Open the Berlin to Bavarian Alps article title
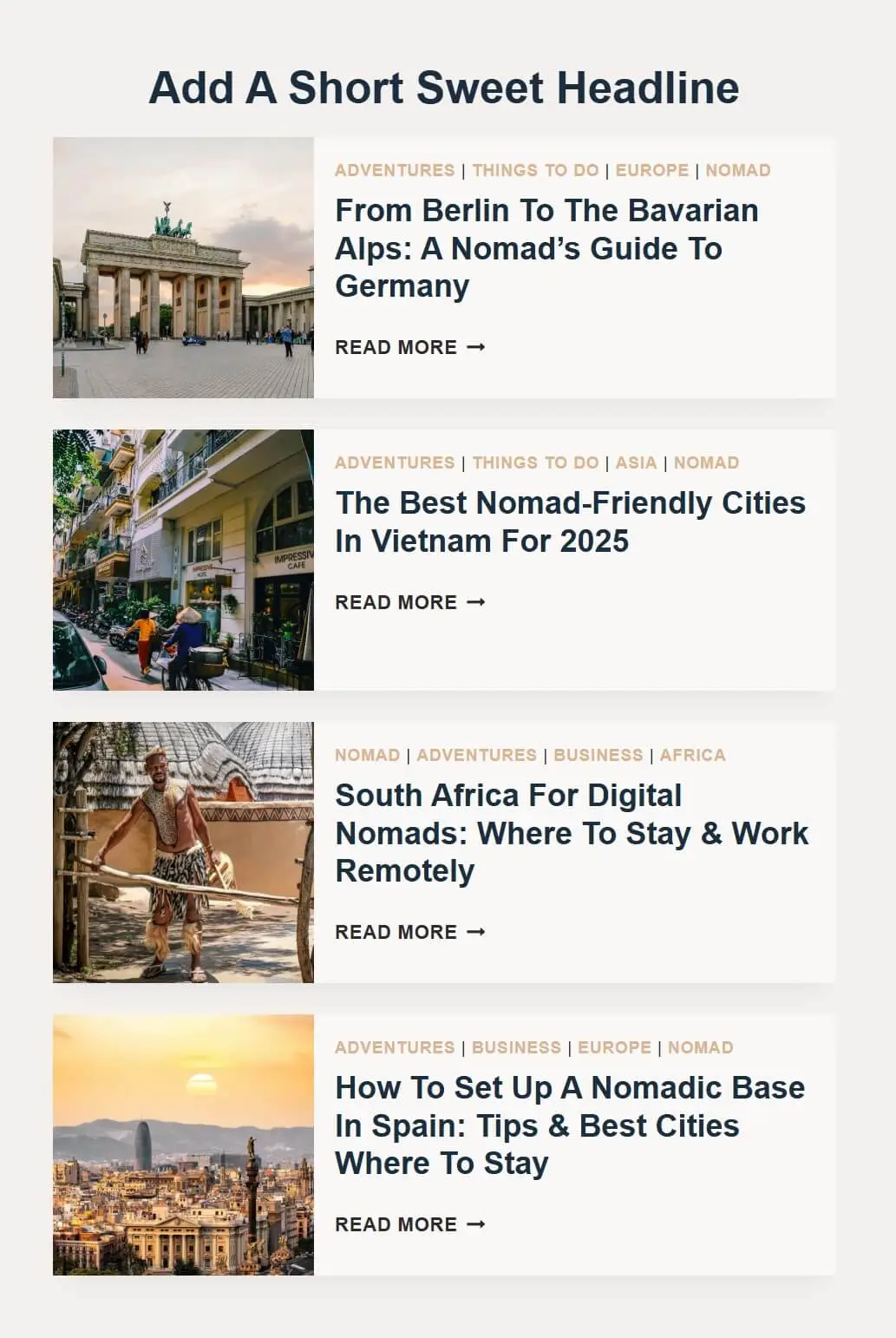Image resolution: width=896 pixels, height=1338 pixels. point(546,248)
